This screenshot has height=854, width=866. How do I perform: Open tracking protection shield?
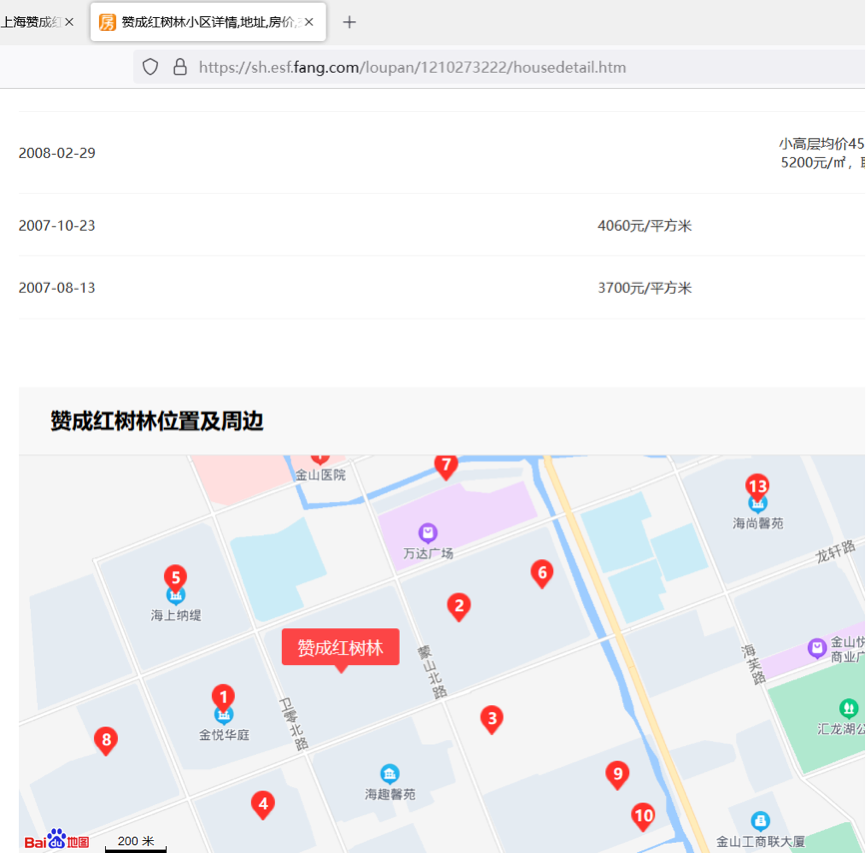pos(150,67)
